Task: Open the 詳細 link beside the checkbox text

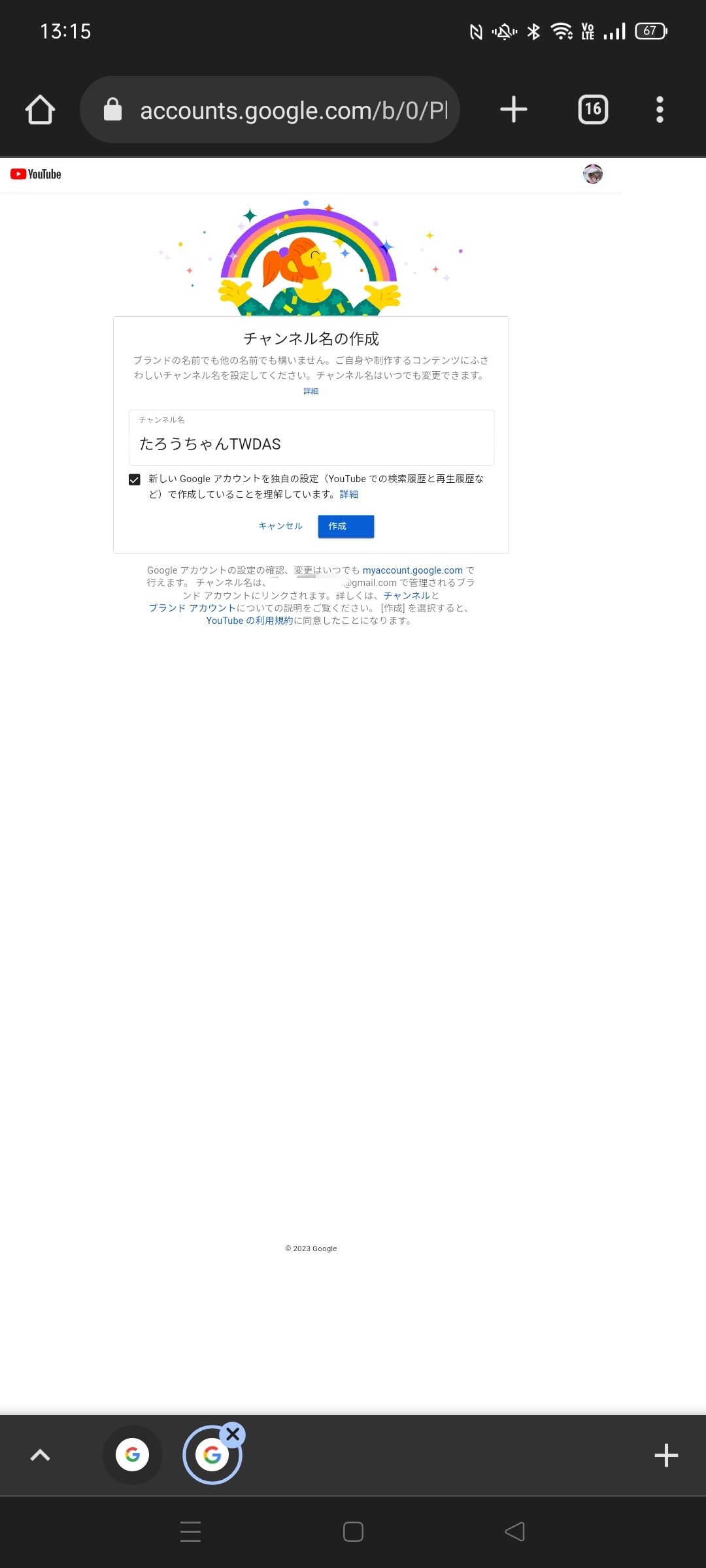Action: 349,495
